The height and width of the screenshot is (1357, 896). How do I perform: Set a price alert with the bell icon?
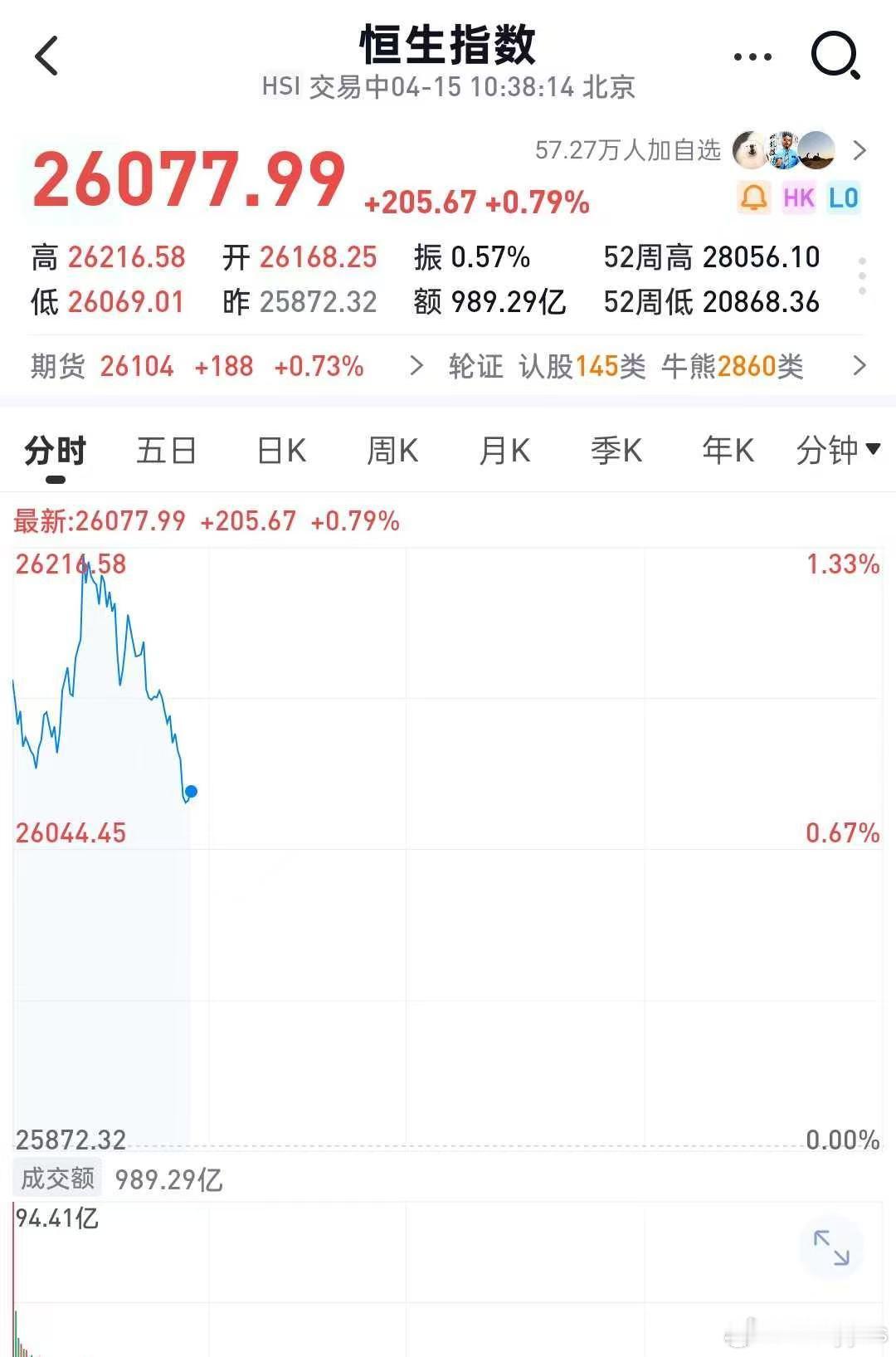pyautogui.click(x=753, y=197)
